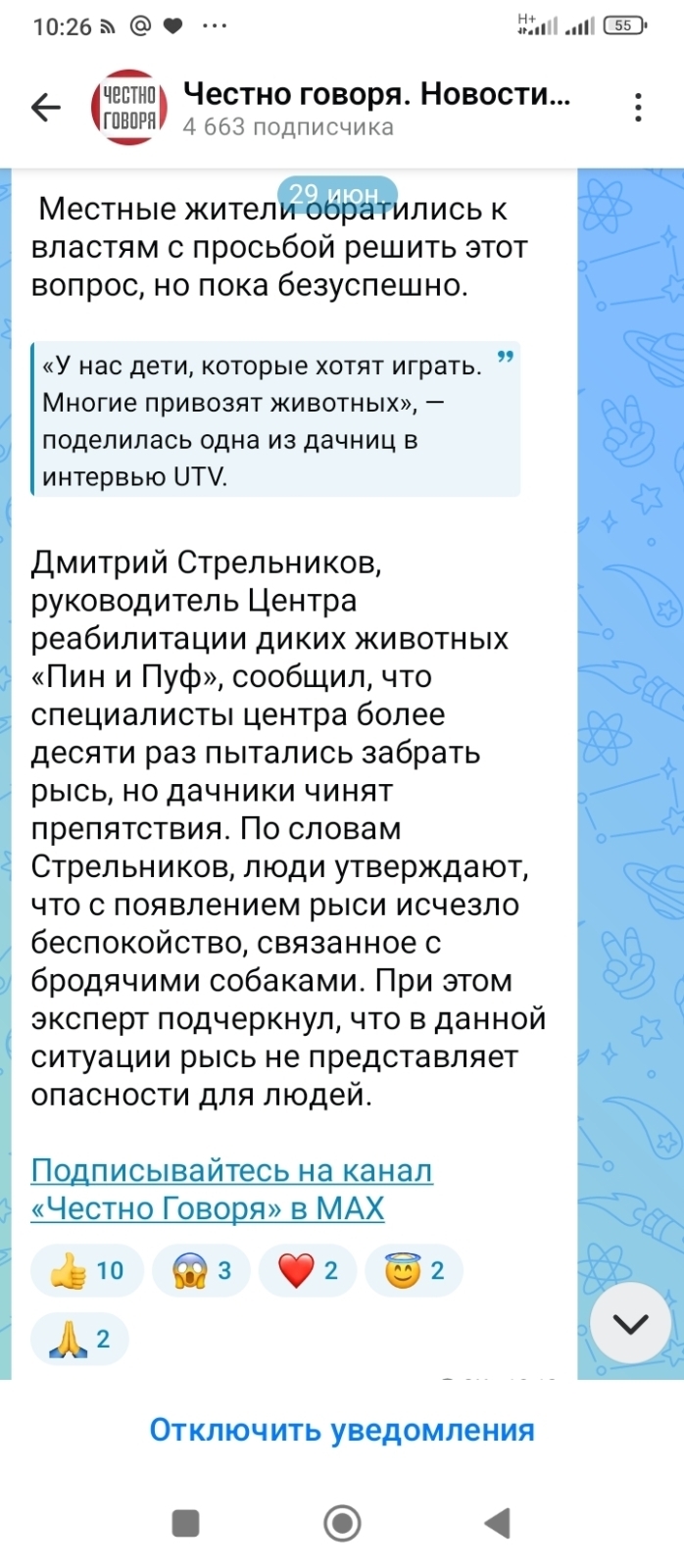React with the screaming face emoji
The height and width of the screenshot is (1568, 684).
pyautogui.click(x=202, y=1271)
